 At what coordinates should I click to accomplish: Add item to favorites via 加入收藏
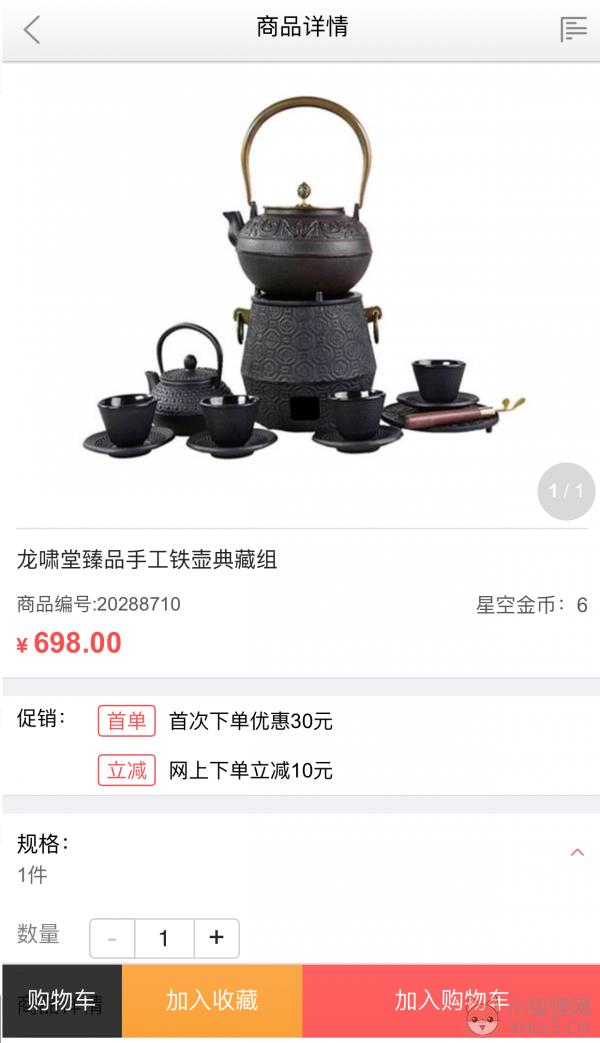point(212,1000)
